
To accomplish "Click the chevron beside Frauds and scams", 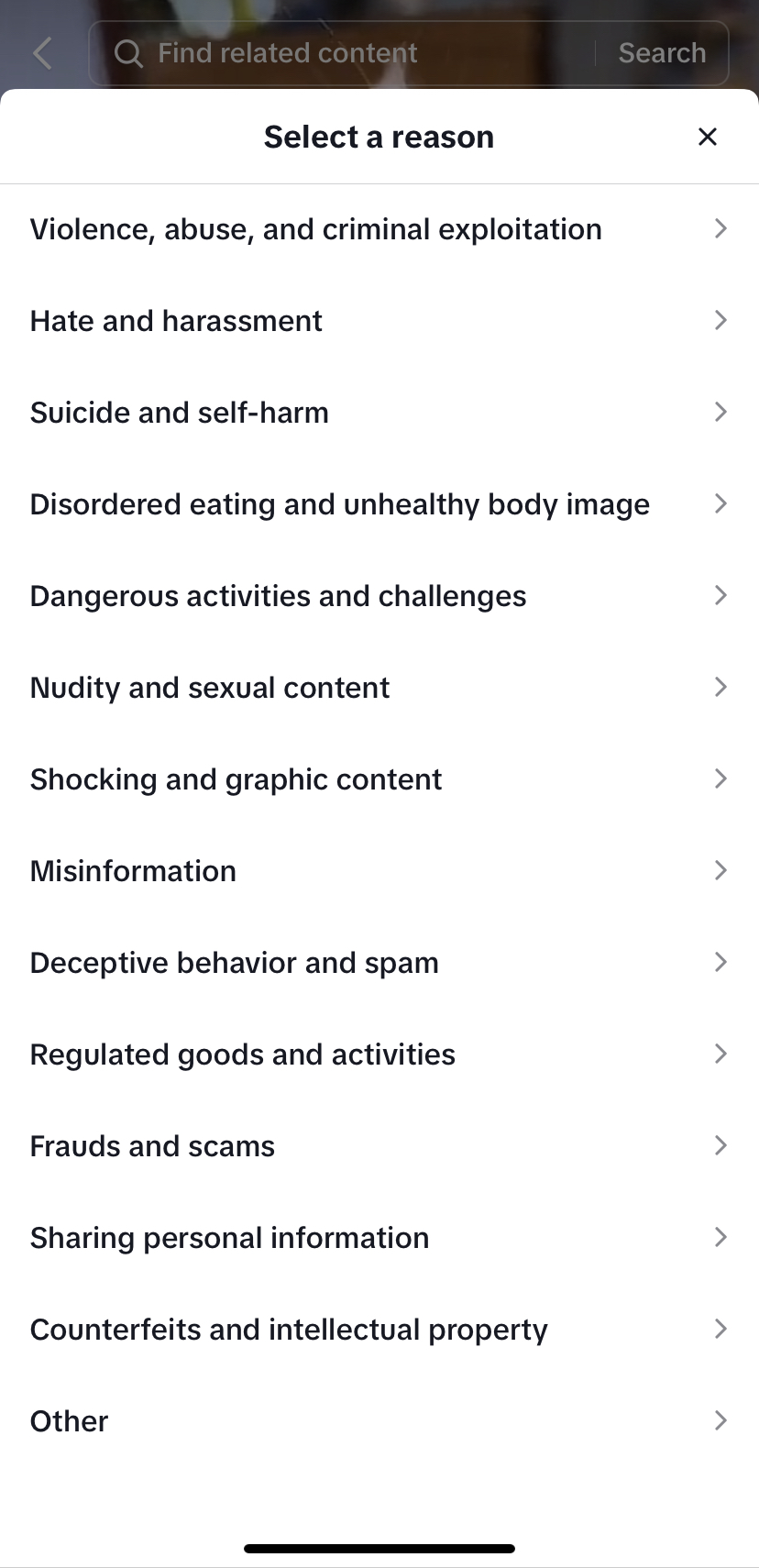I will (x=720, y=1145).
